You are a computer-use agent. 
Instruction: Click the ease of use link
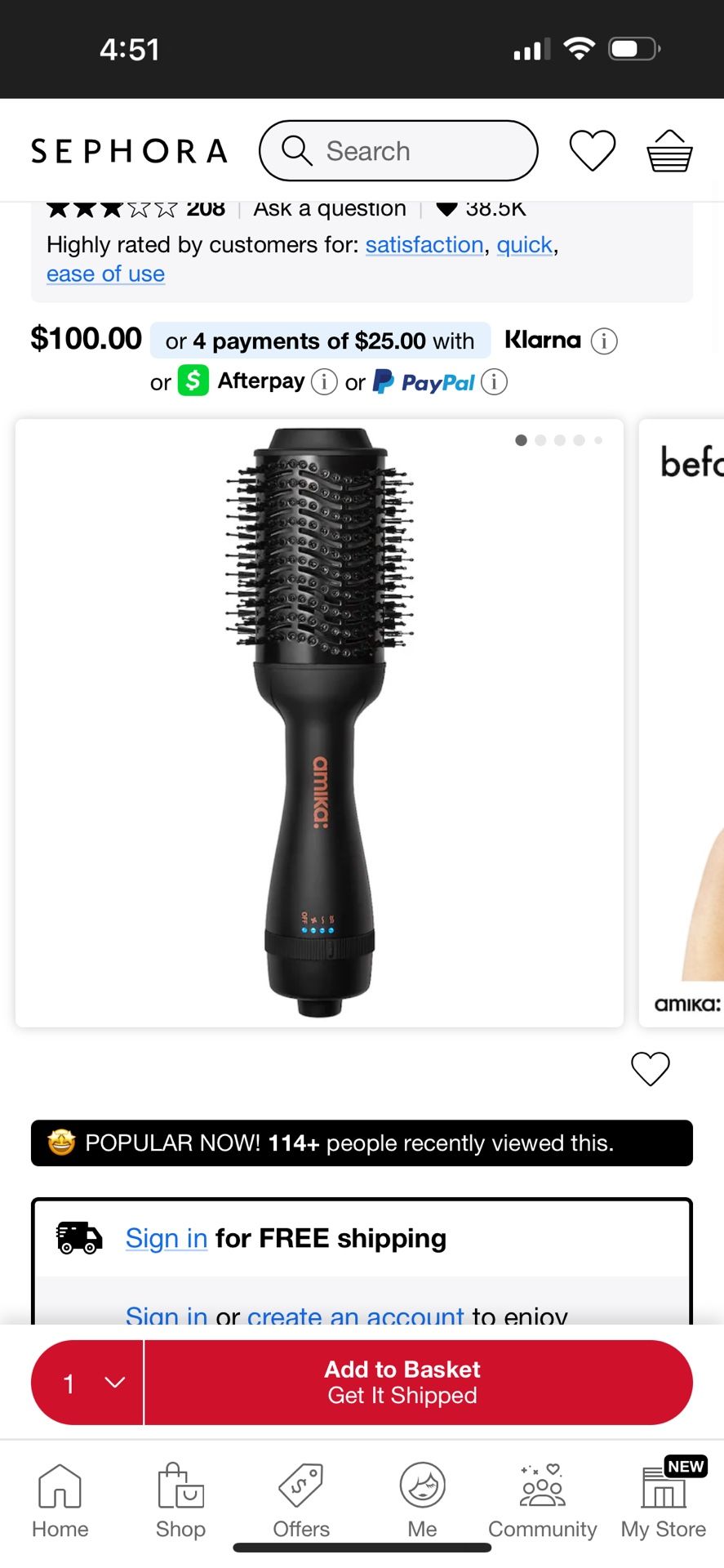(104, 274)
